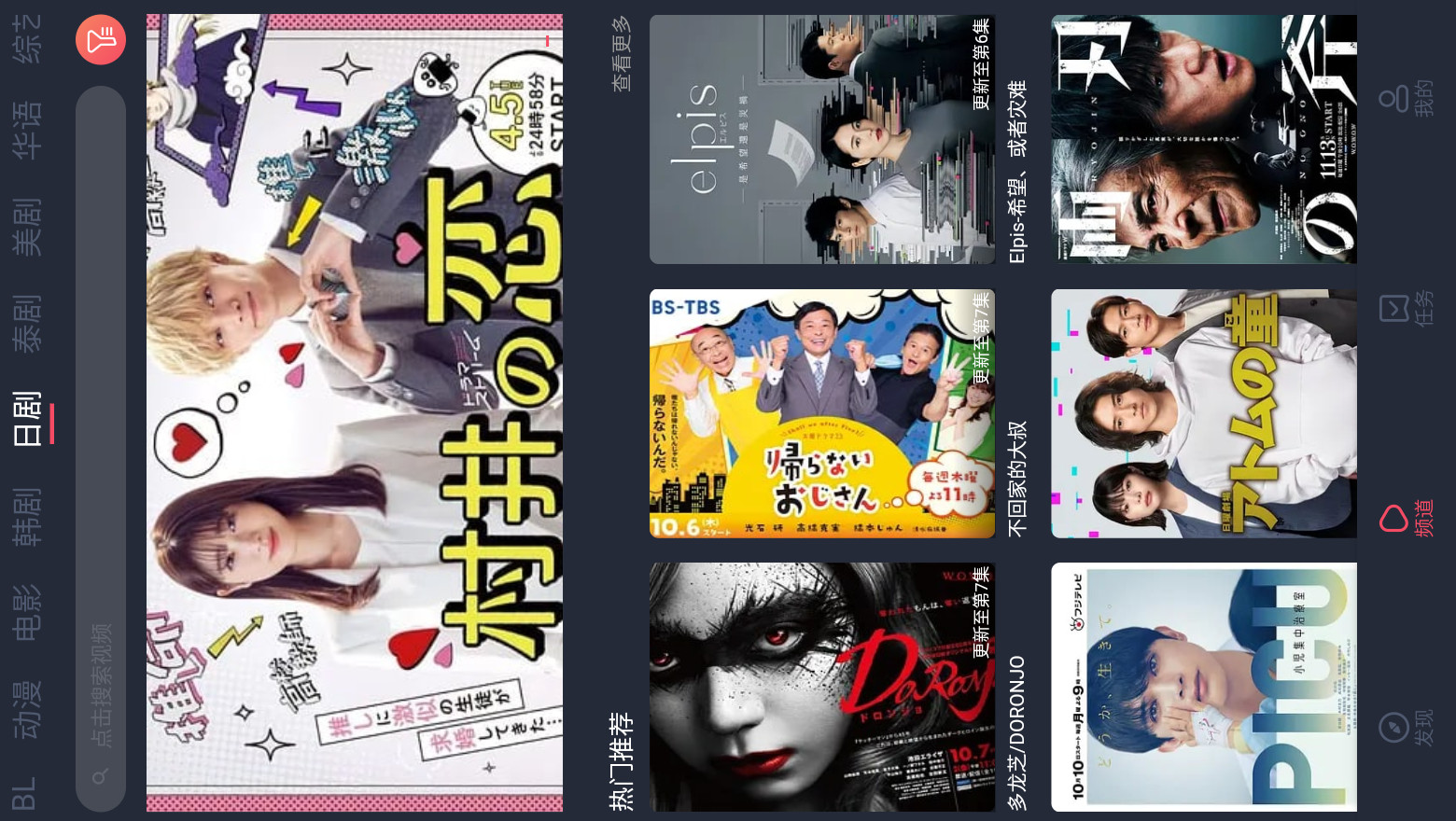View more via 查看更多

[622, 54]
